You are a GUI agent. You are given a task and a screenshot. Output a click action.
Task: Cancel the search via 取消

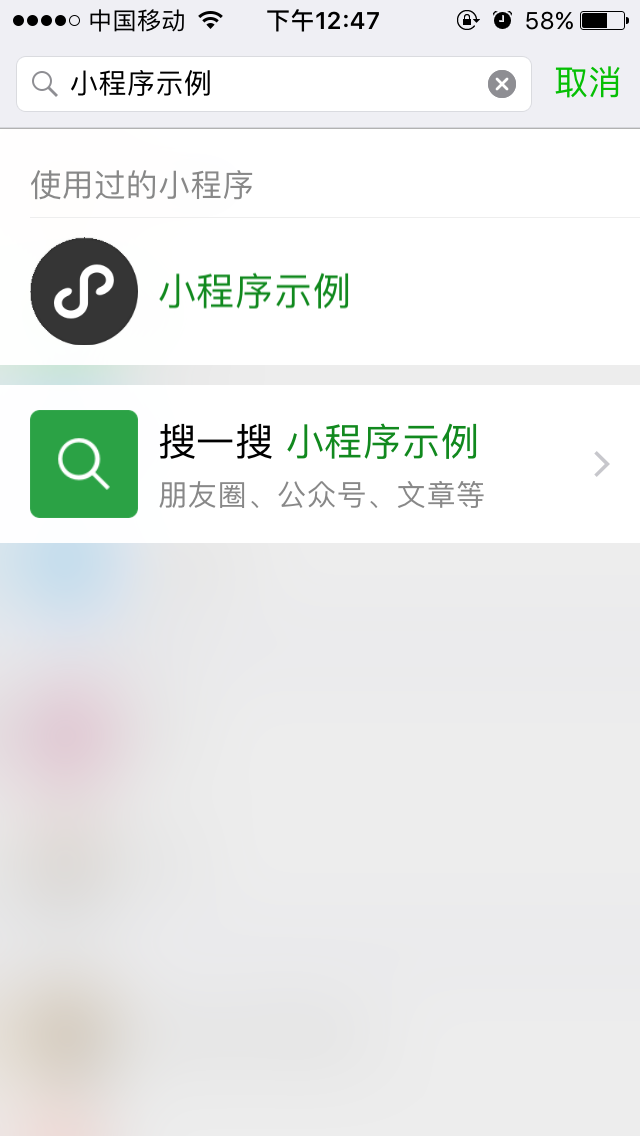[x=588, y=83]
